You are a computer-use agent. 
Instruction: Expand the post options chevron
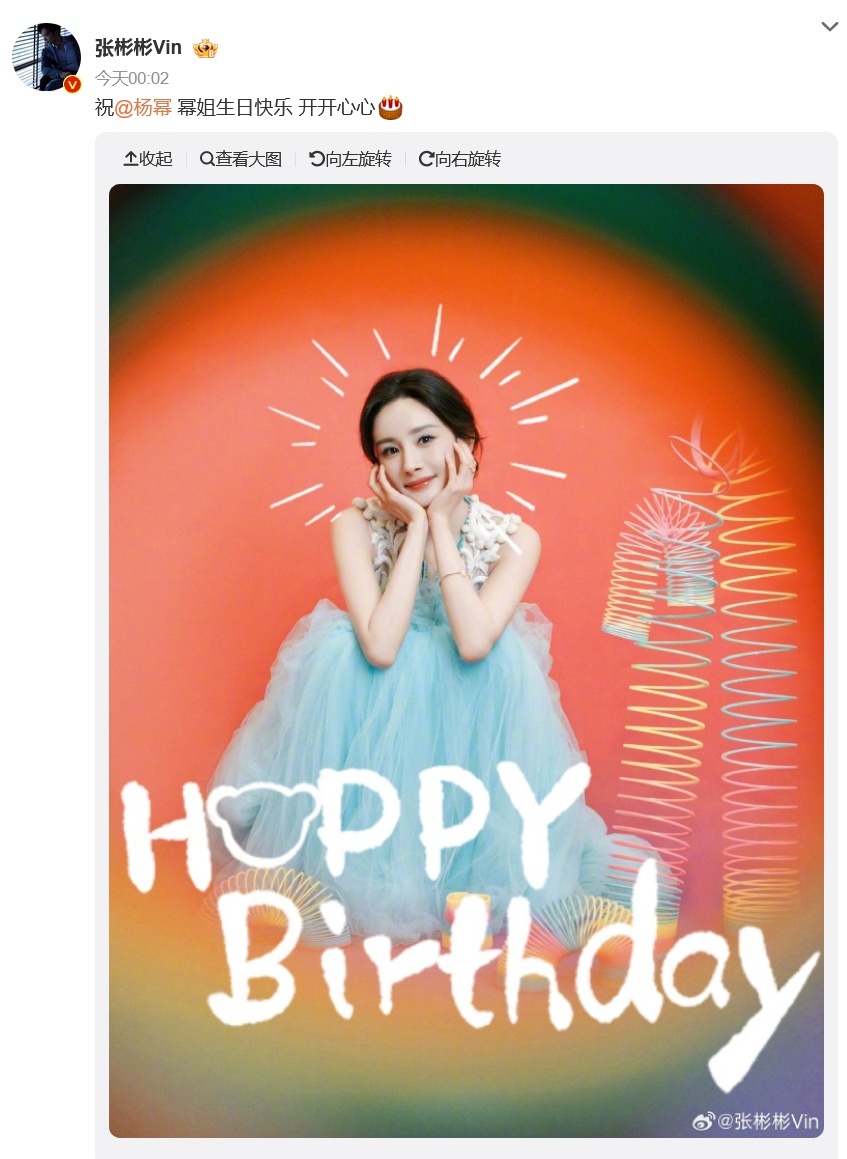[829, 27]
